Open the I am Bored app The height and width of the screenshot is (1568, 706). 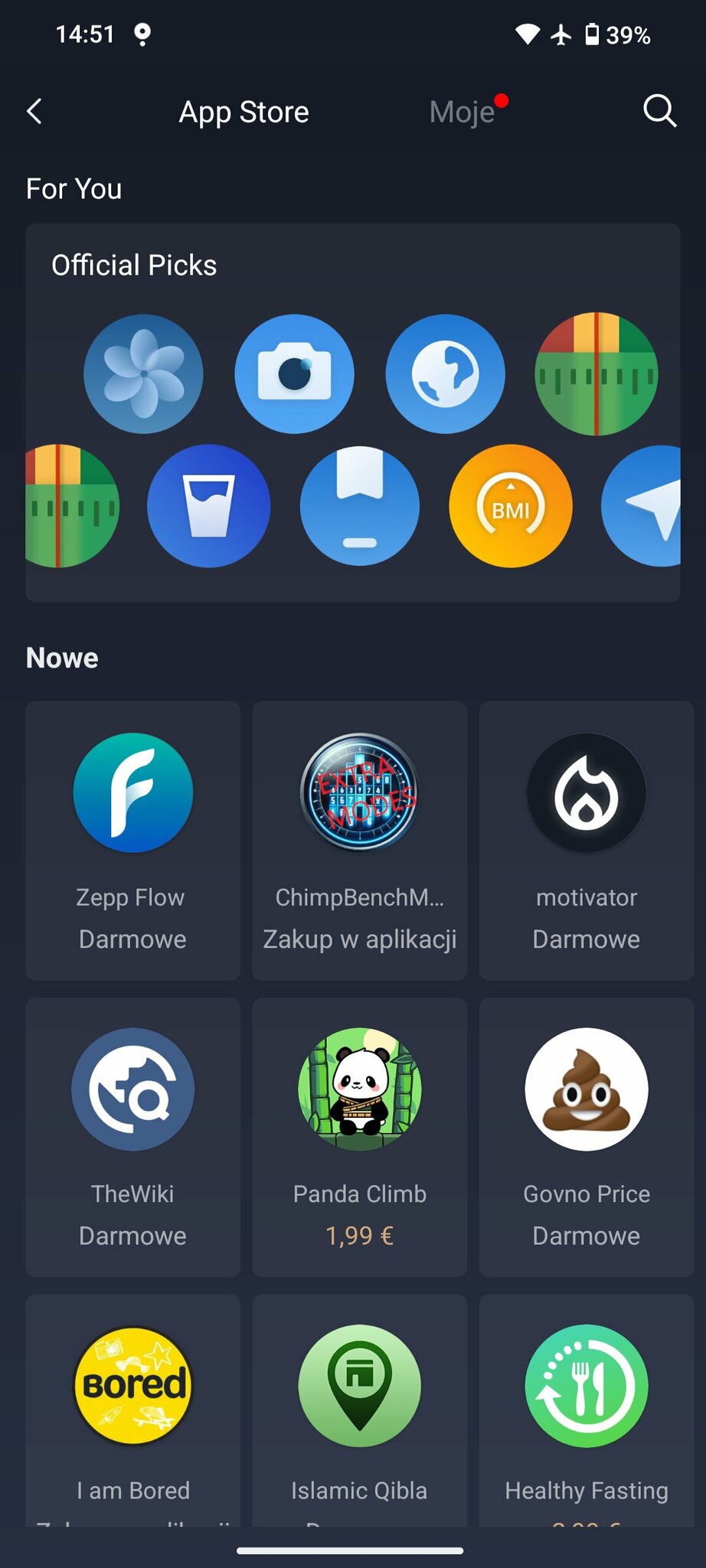pyautogui.click(x=132, y=1409)
